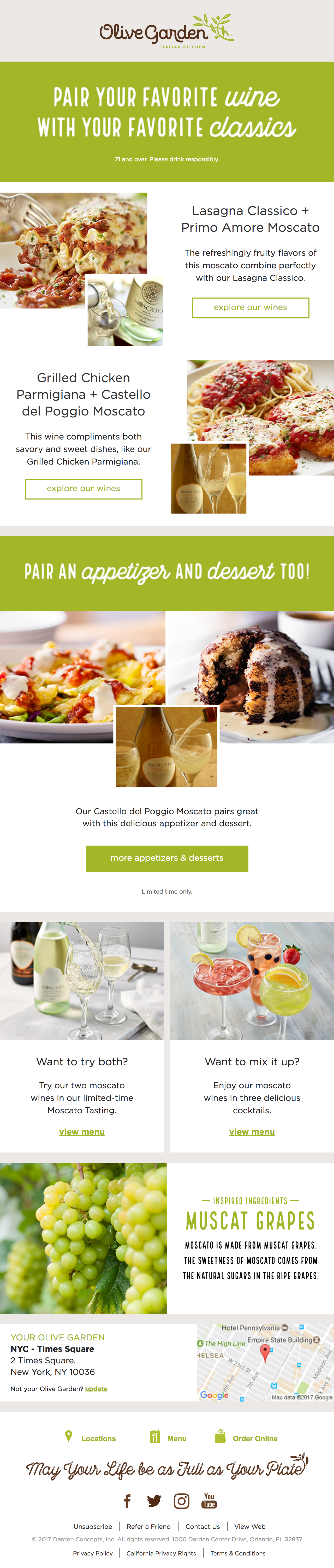This screenshot has width=334, height=1568.
Task: Open Olive Garden Facebook page
Action: click(x=127, y=1501)
